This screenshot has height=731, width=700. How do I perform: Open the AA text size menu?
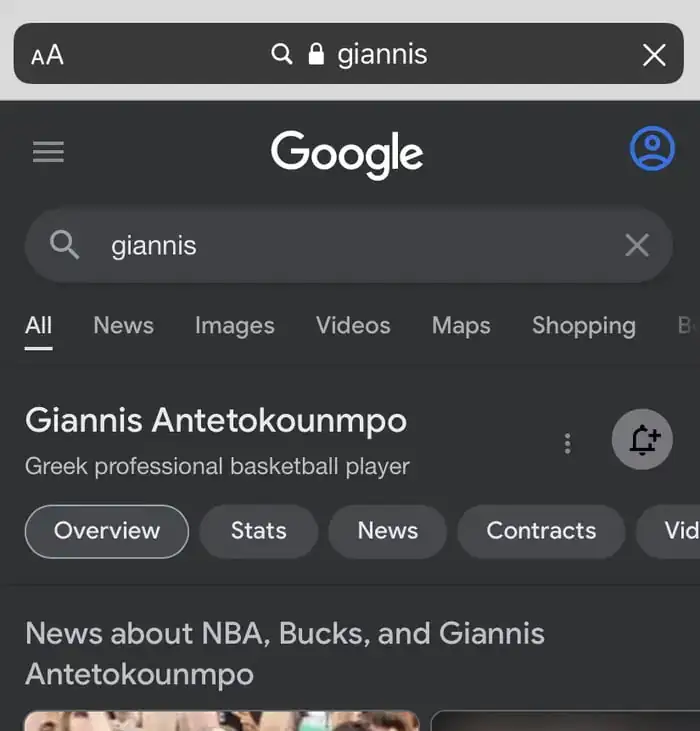[x=47, y=55]
